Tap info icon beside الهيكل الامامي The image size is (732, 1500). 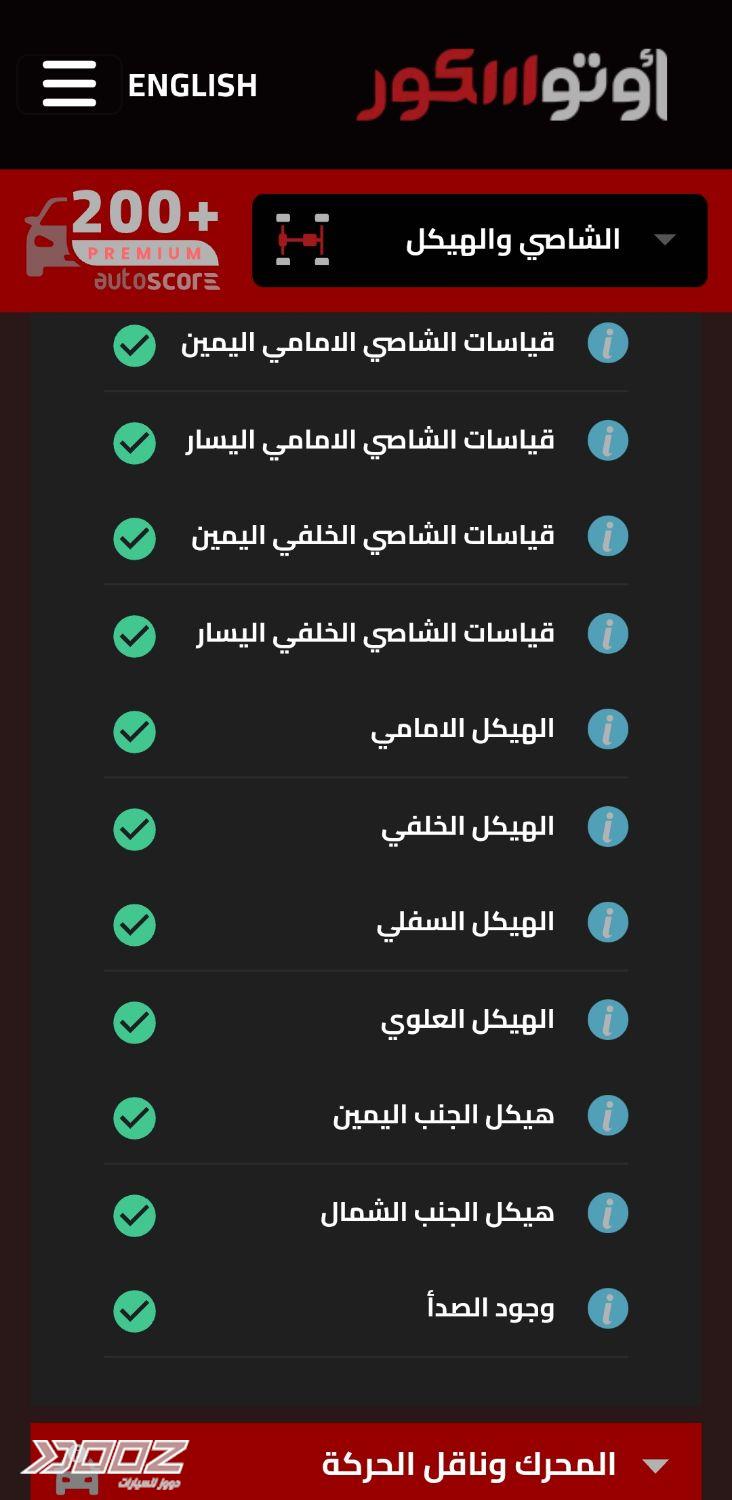click(x=607, y=729)
